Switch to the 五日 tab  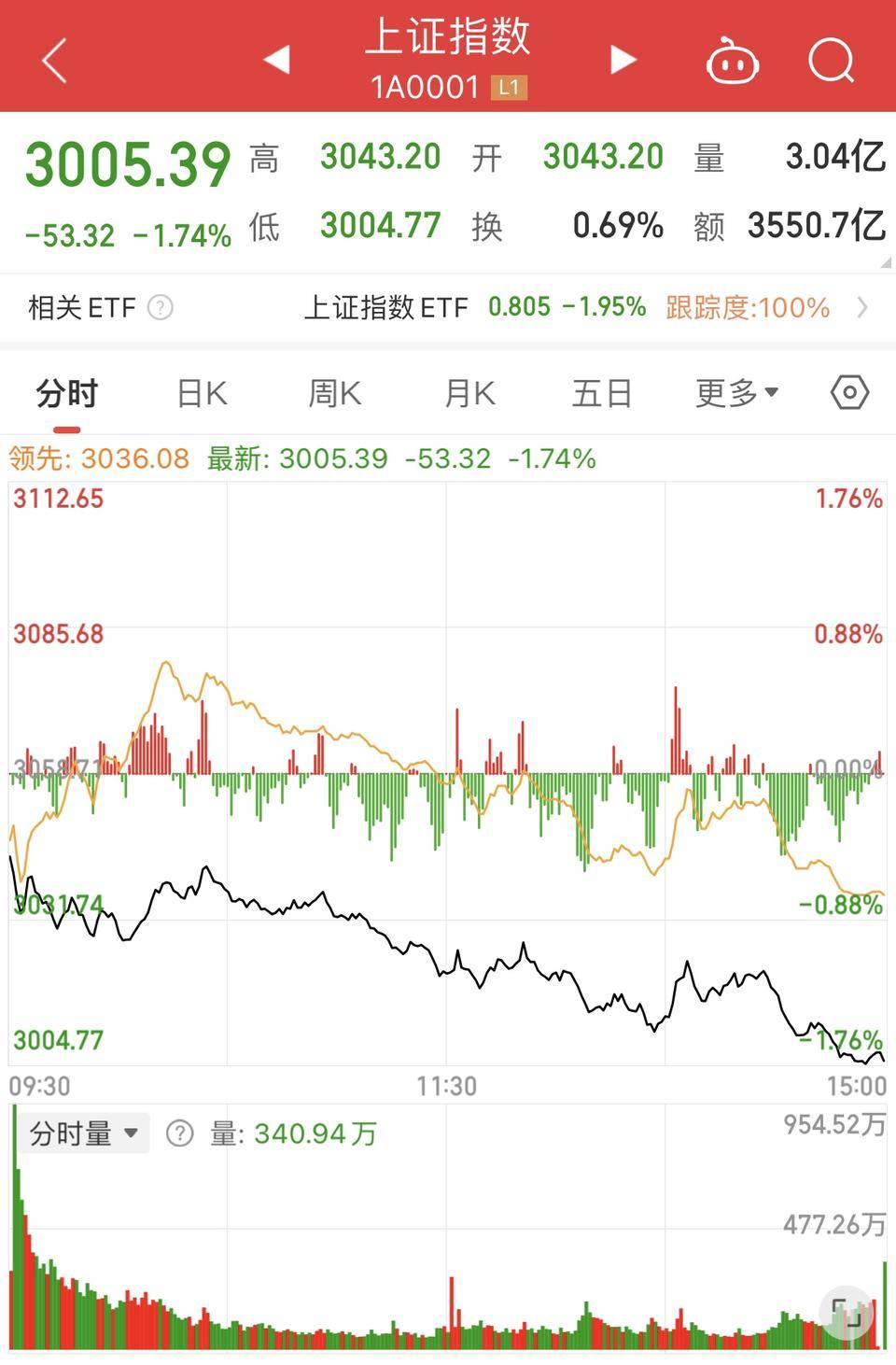602,394
